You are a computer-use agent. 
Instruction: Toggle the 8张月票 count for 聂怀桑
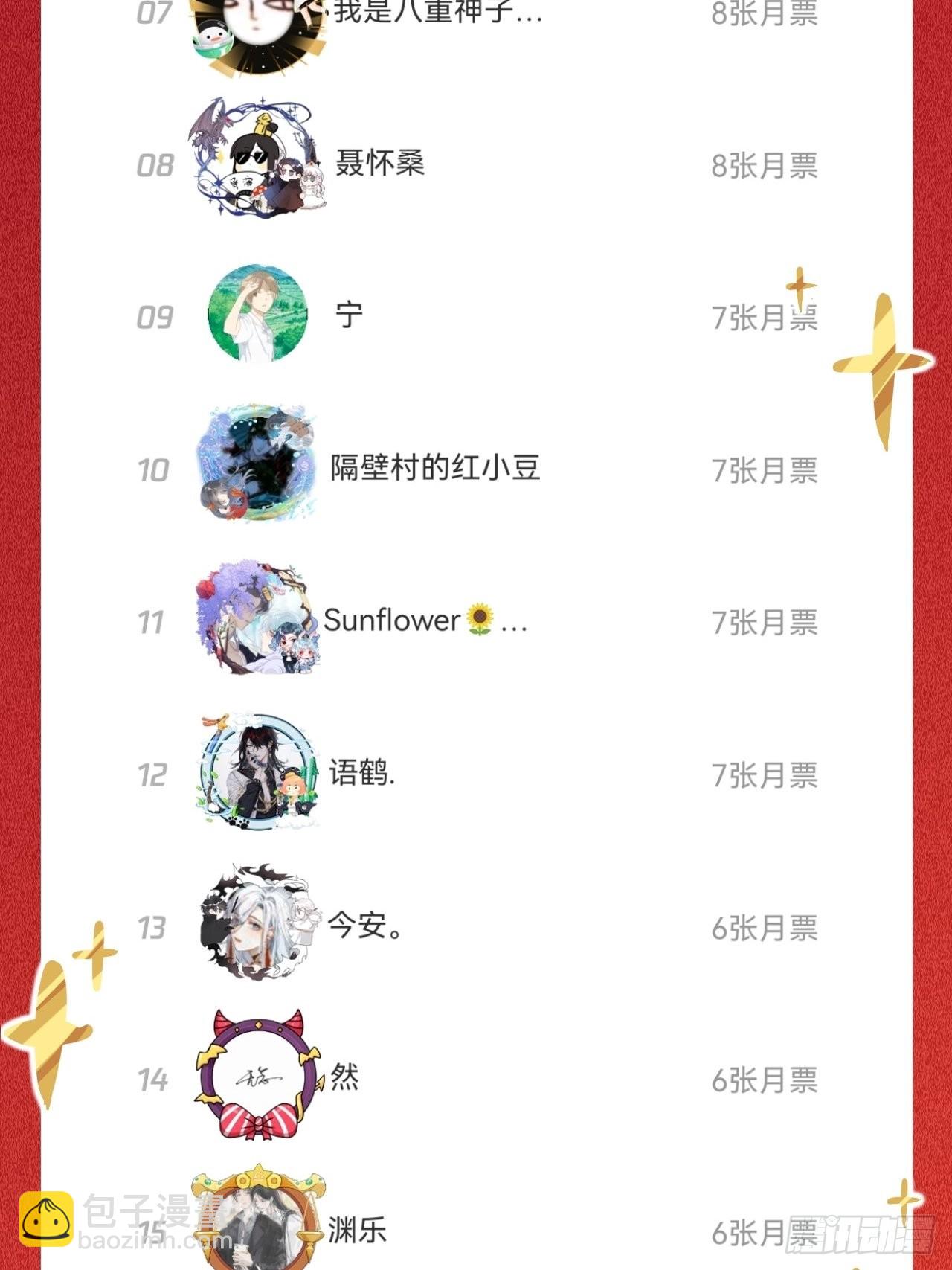click(x=768, y=165)
